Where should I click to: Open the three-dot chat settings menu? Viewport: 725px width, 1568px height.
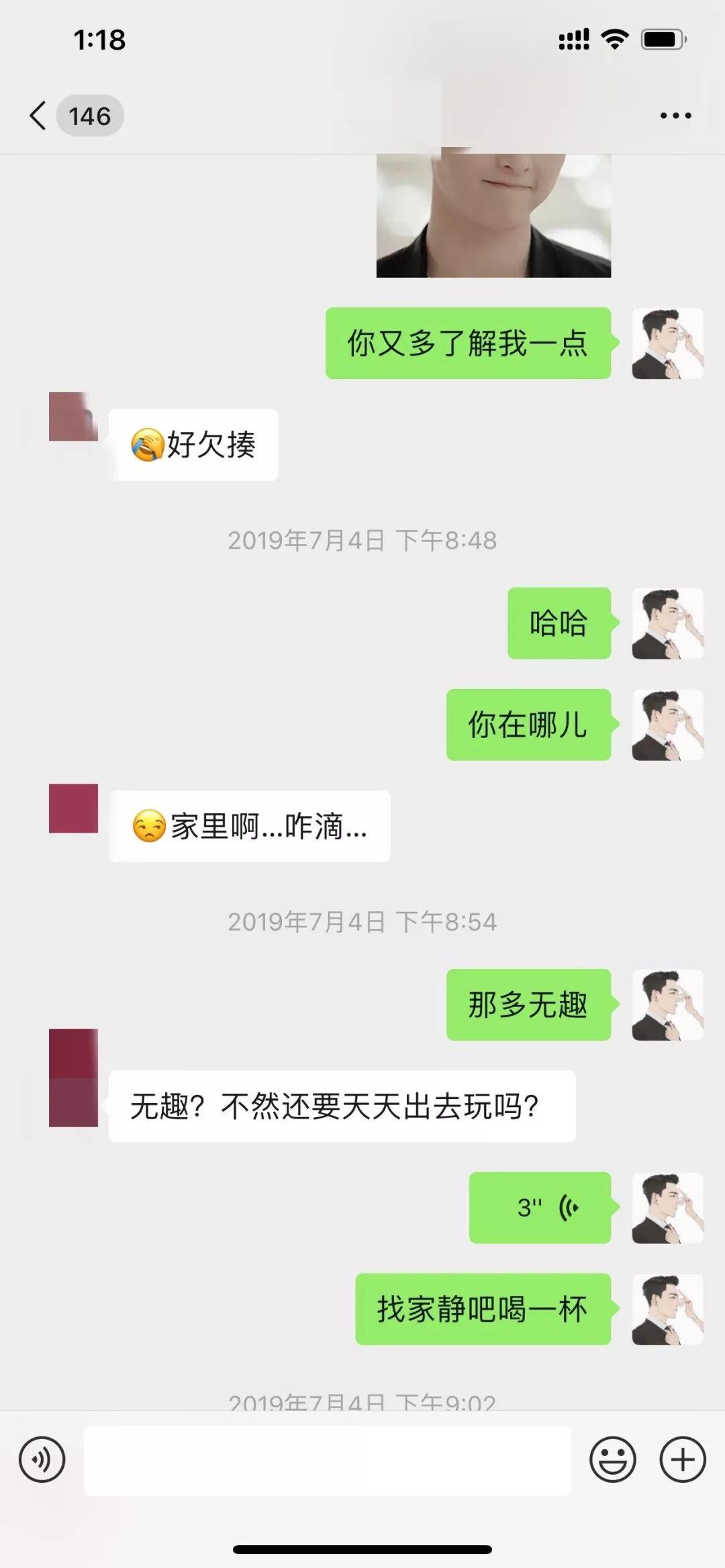point(675,114)
